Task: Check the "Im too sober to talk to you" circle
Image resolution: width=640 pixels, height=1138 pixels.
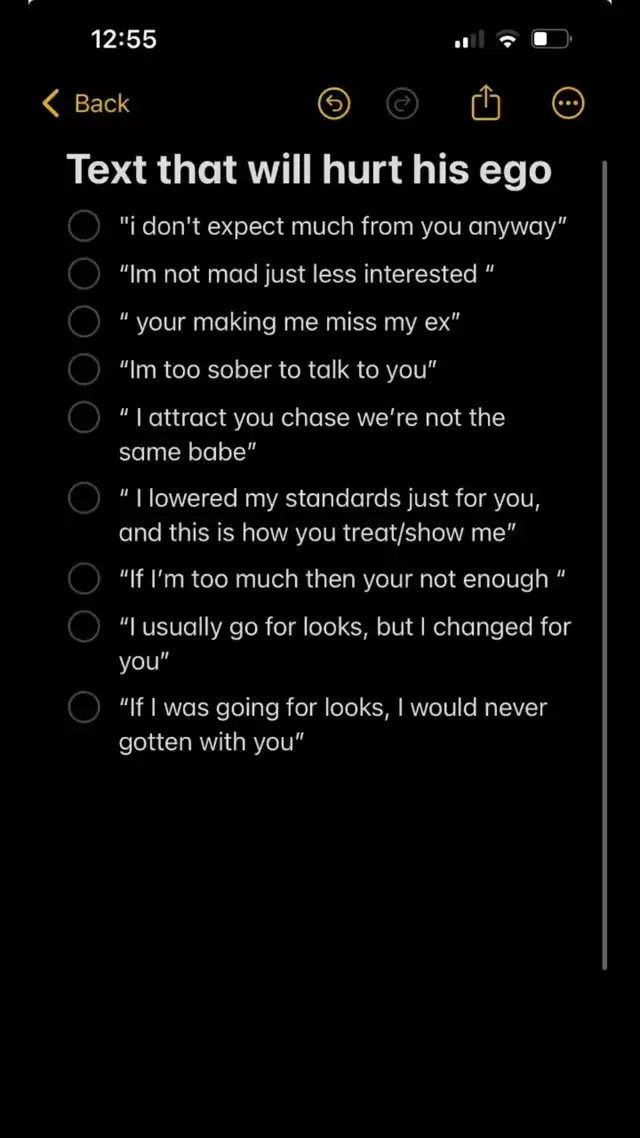Action: coord(84,370)
